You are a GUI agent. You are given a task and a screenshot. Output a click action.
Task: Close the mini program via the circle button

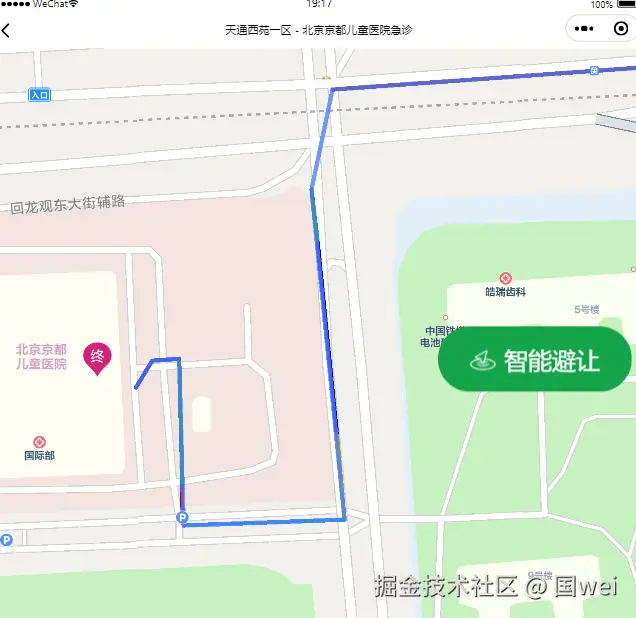(x=620, y=30)
